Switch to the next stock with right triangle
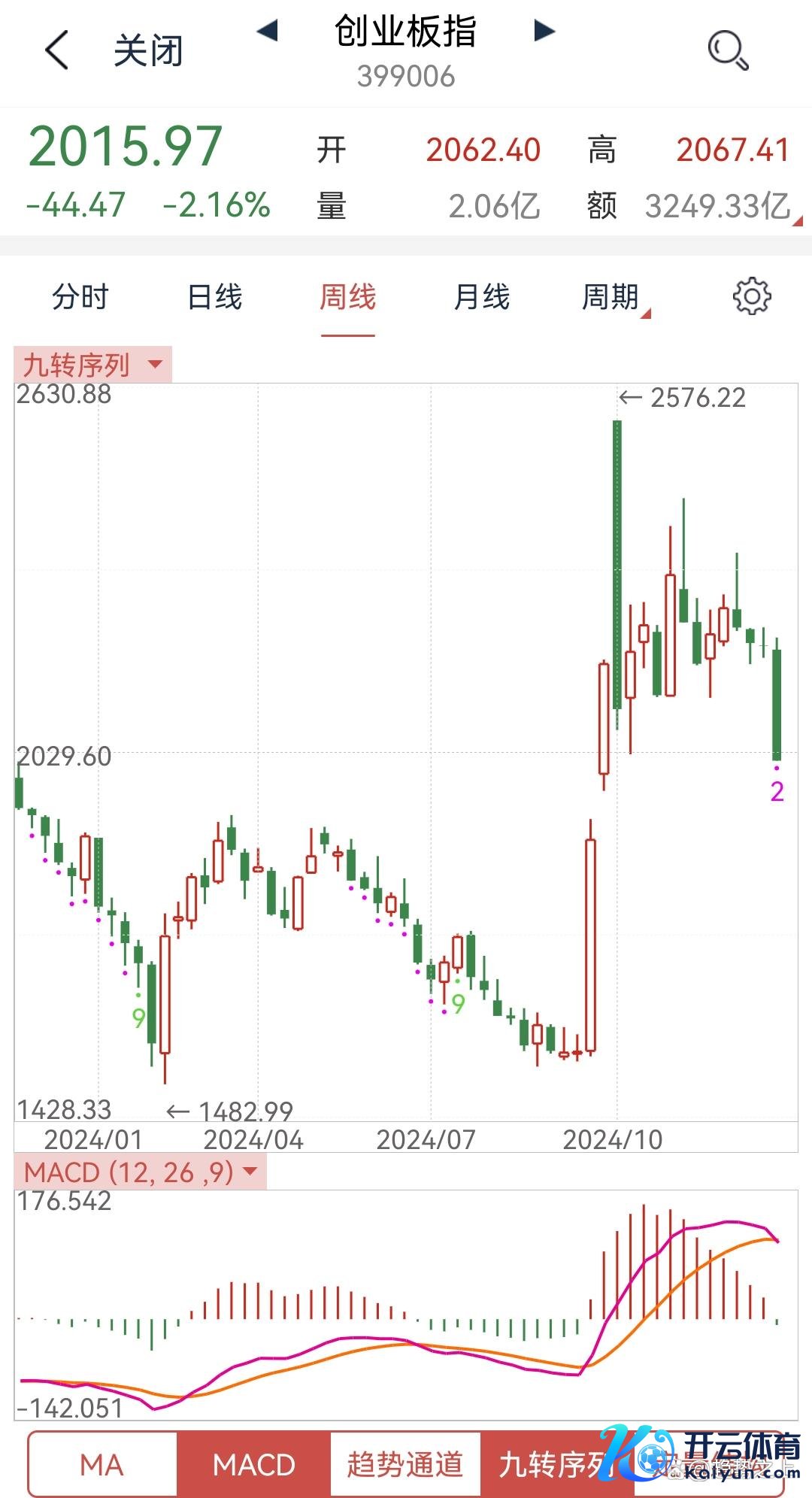812x1498 pixels. click(544, 31)
